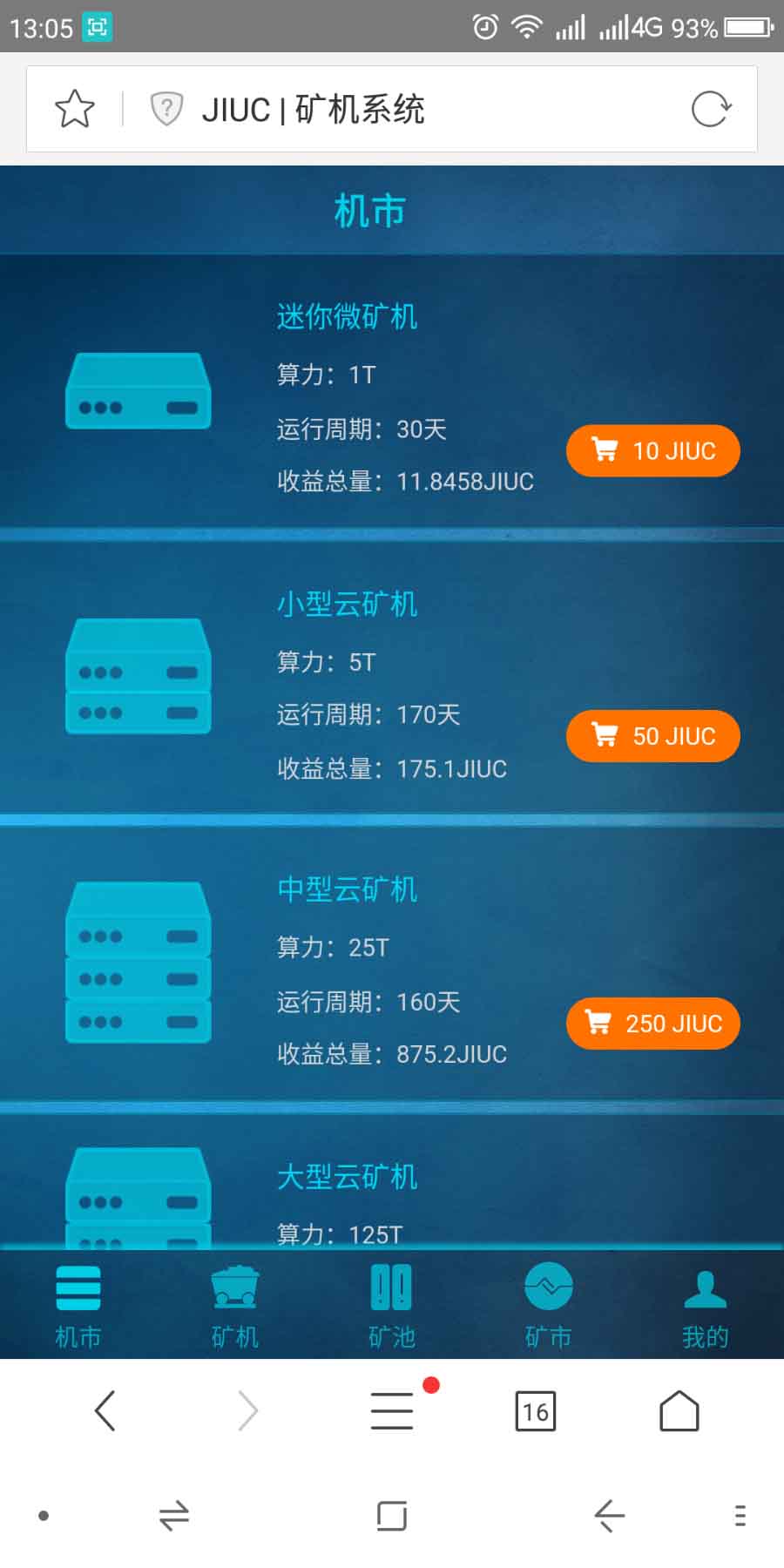The height and width of the screenshot is (1568, 784).
Task: Open the 矿机 tab
Action: [x=235, y=1304]
